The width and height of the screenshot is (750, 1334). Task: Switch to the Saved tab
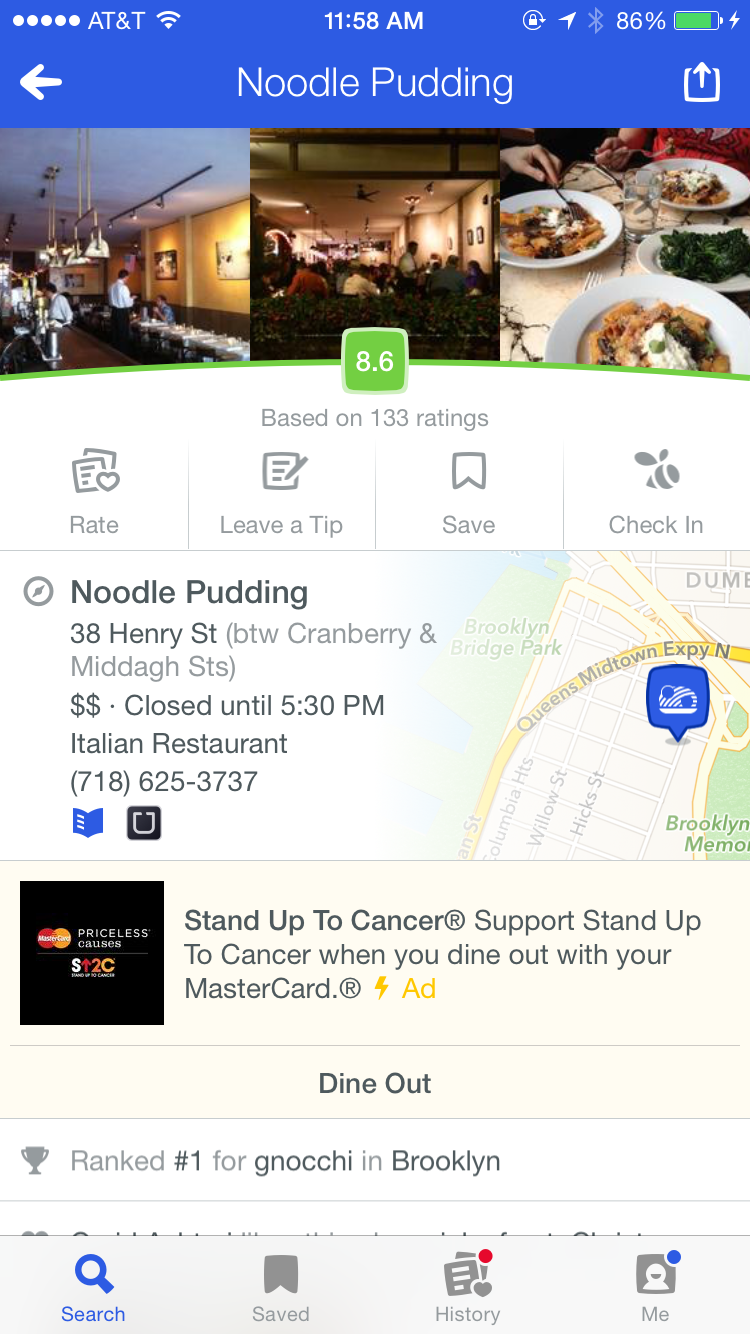280,1288
